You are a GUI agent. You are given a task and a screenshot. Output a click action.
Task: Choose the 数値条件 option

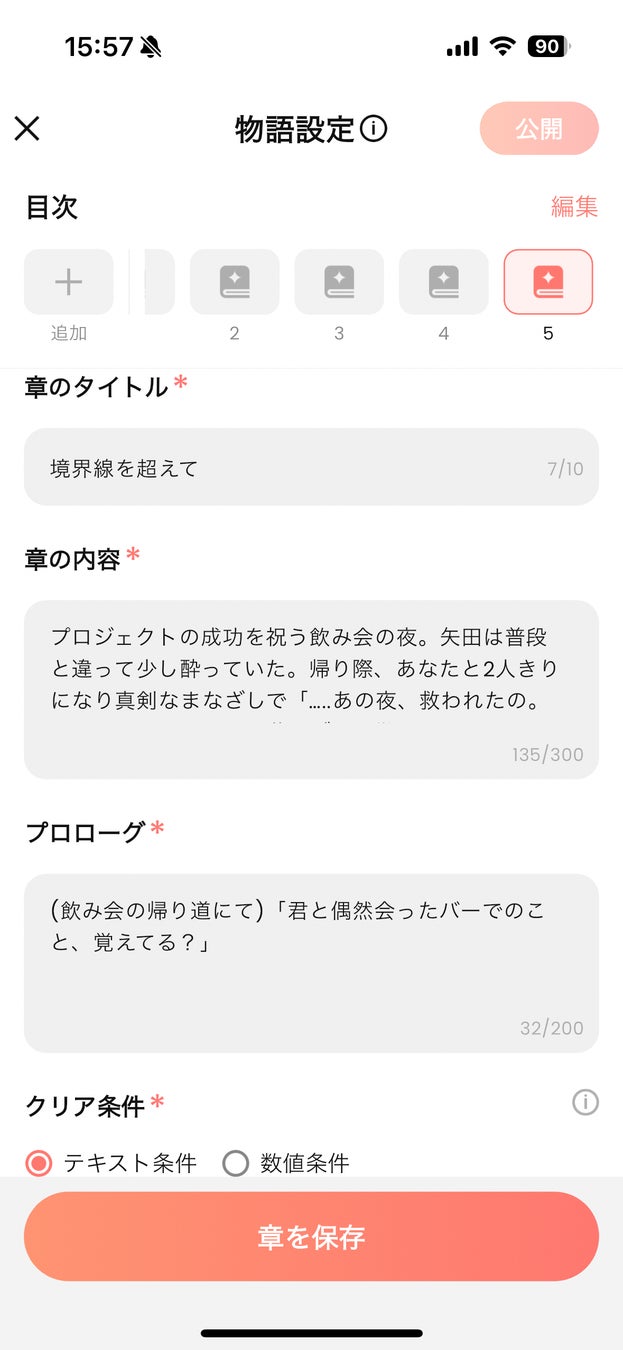point(236,1164)
